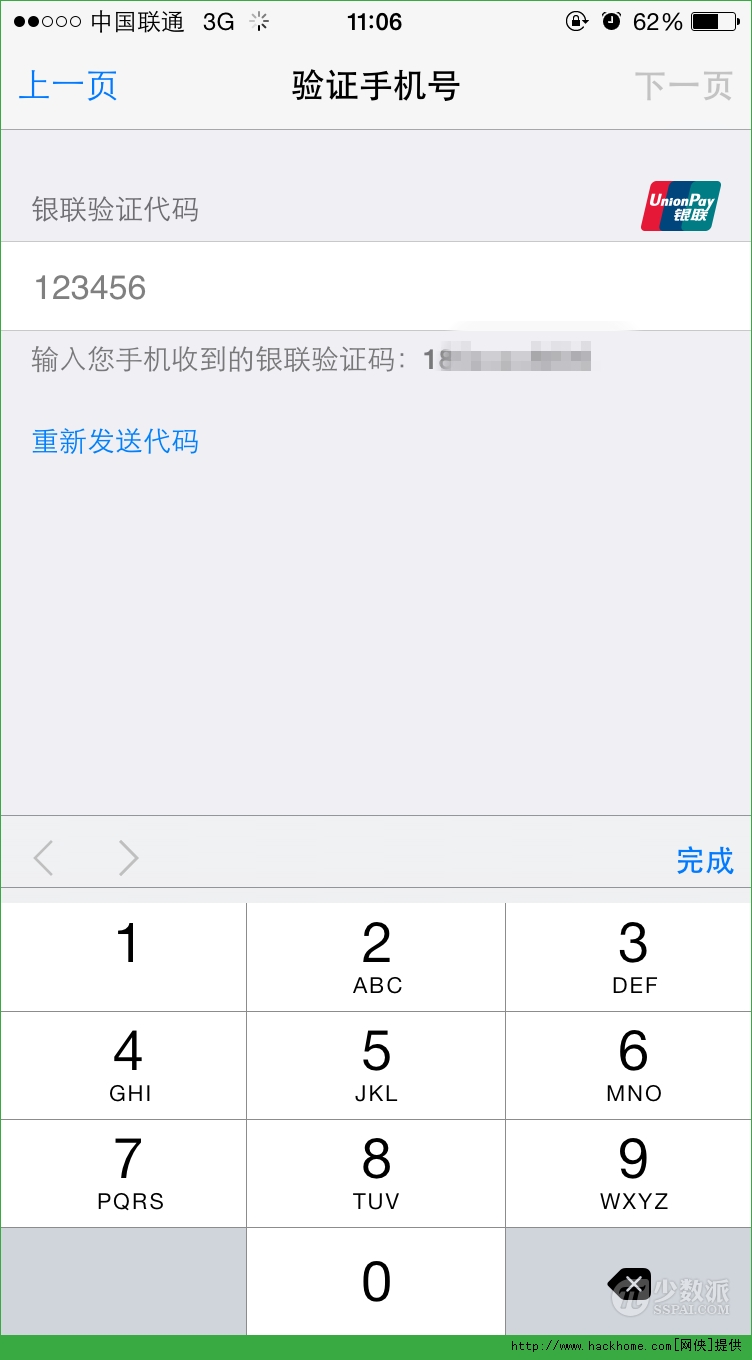Image resolution: width=752 pixels, height=1360 pixels.
Task: Resend code via 重新发送代码
Action: tap(115, 441)
